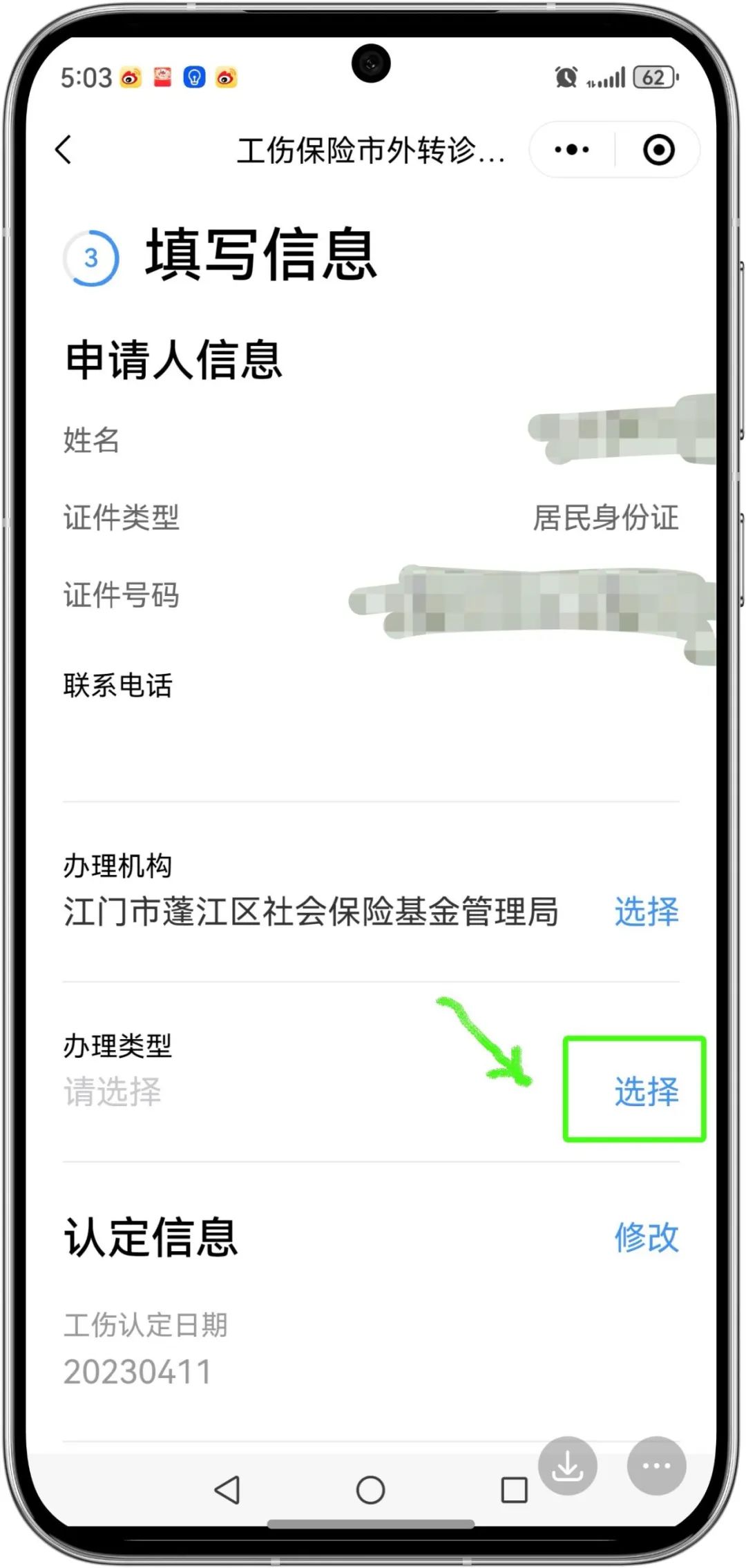Go to the home screen
Viewport: 746px width, 1568px height.
[370, 1490]
